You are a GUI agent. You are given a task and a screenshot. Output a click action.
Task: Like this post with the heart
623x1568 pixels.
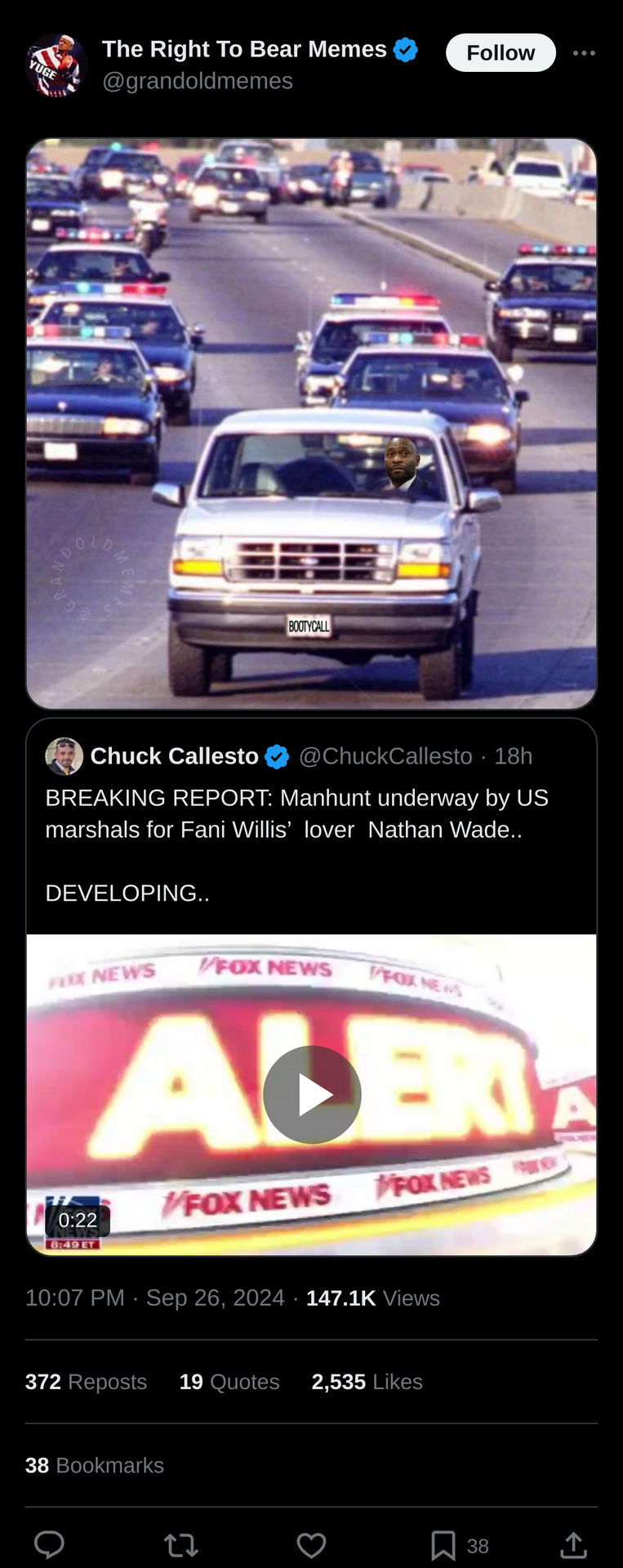pyautogui.click(x=311, y=1545)
